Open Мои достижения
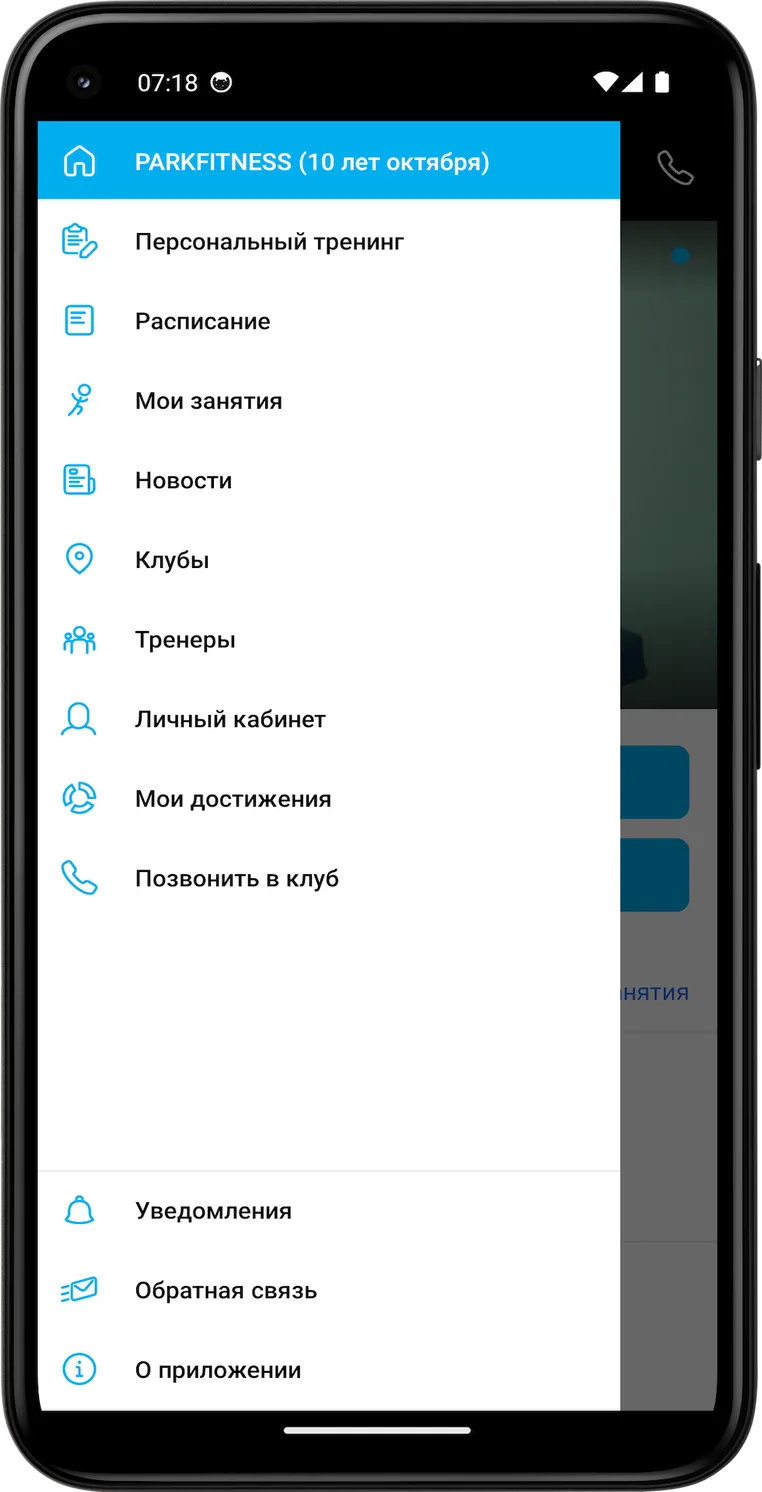The image size is (762, 1492). (x=329, y=799)
